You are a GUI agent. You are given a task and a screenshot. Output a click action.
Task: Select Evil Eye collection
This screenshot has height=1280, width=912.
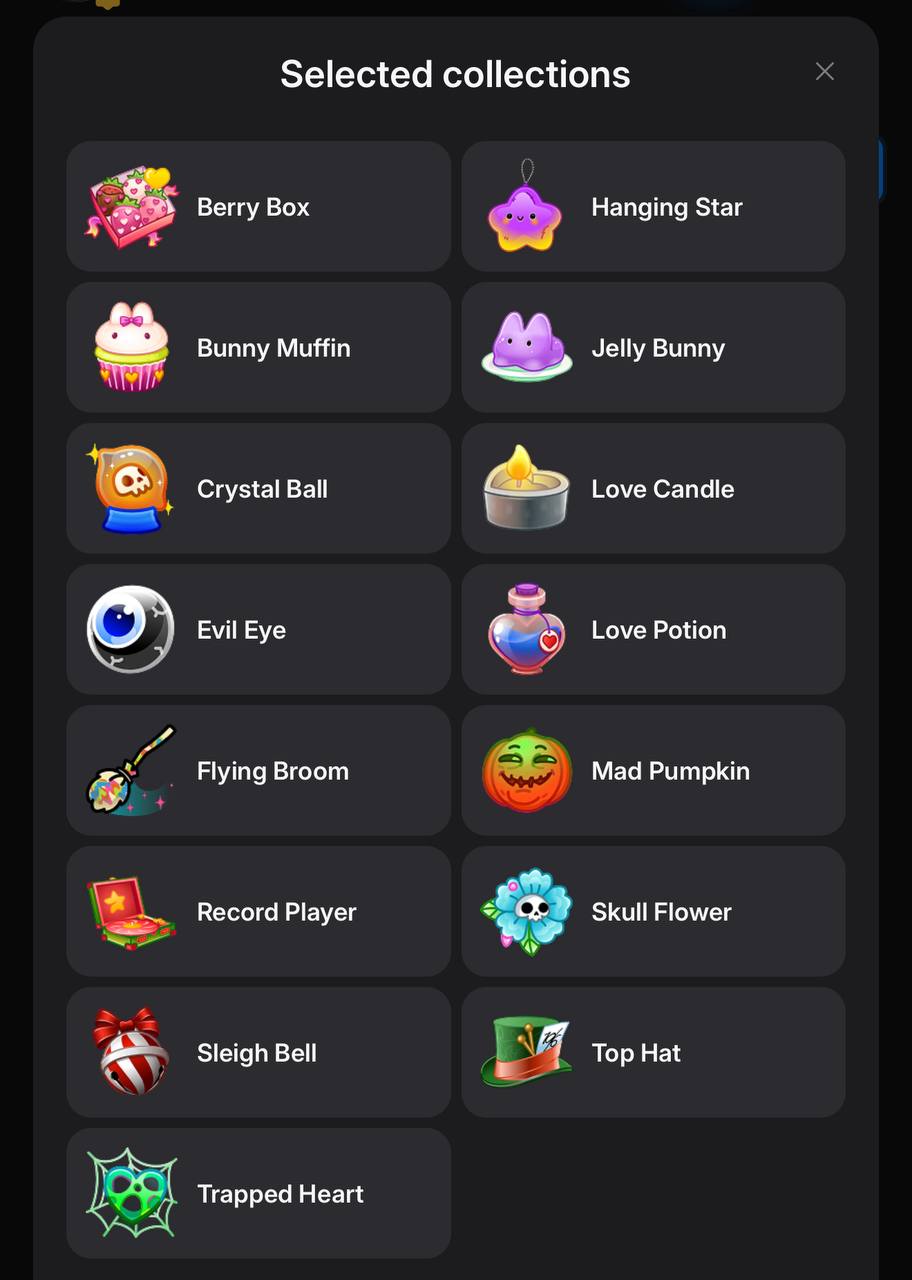[258, 630]
